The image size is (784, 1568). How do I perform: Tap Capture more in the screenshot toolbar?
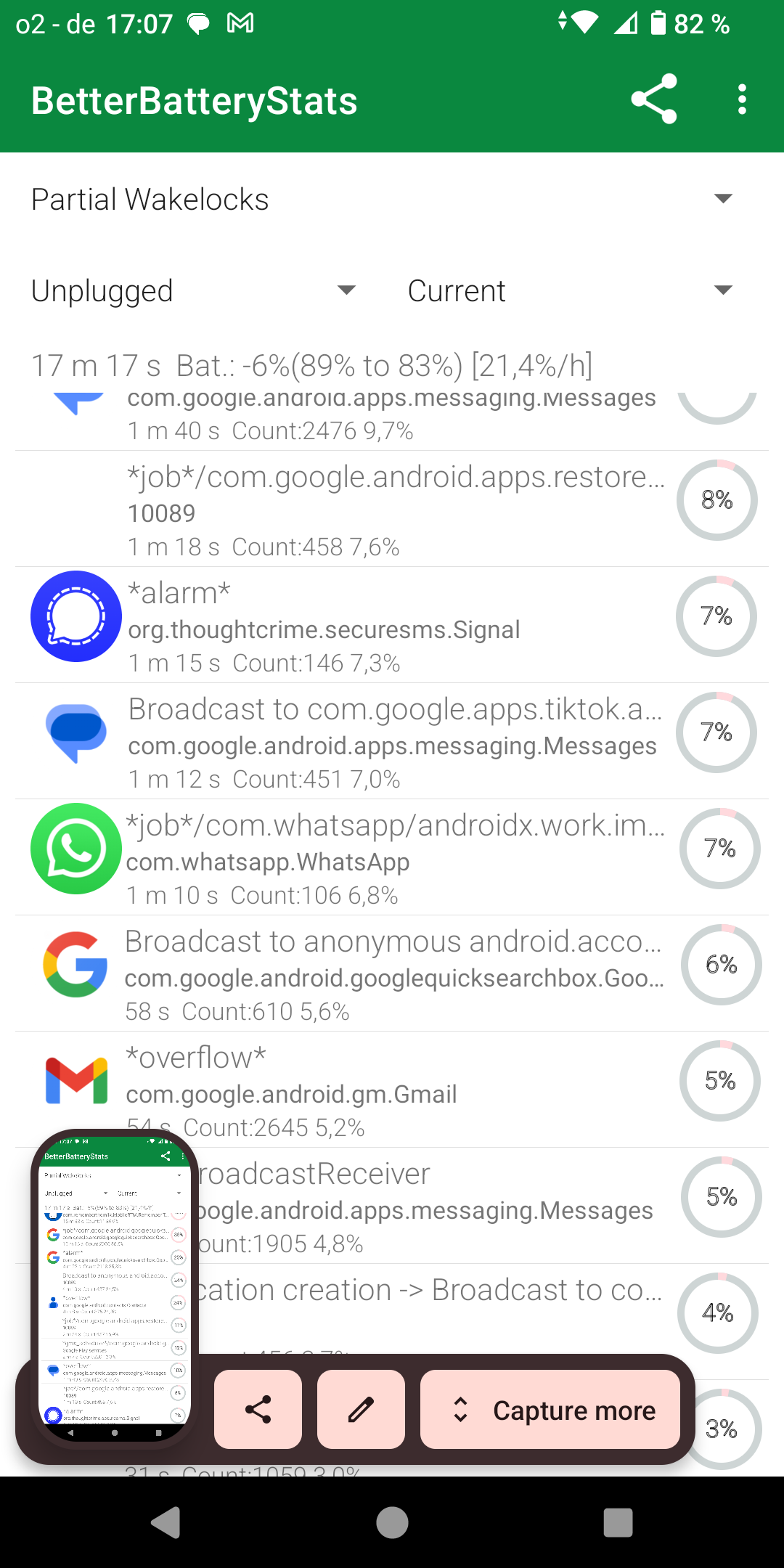click(550, 1410)
